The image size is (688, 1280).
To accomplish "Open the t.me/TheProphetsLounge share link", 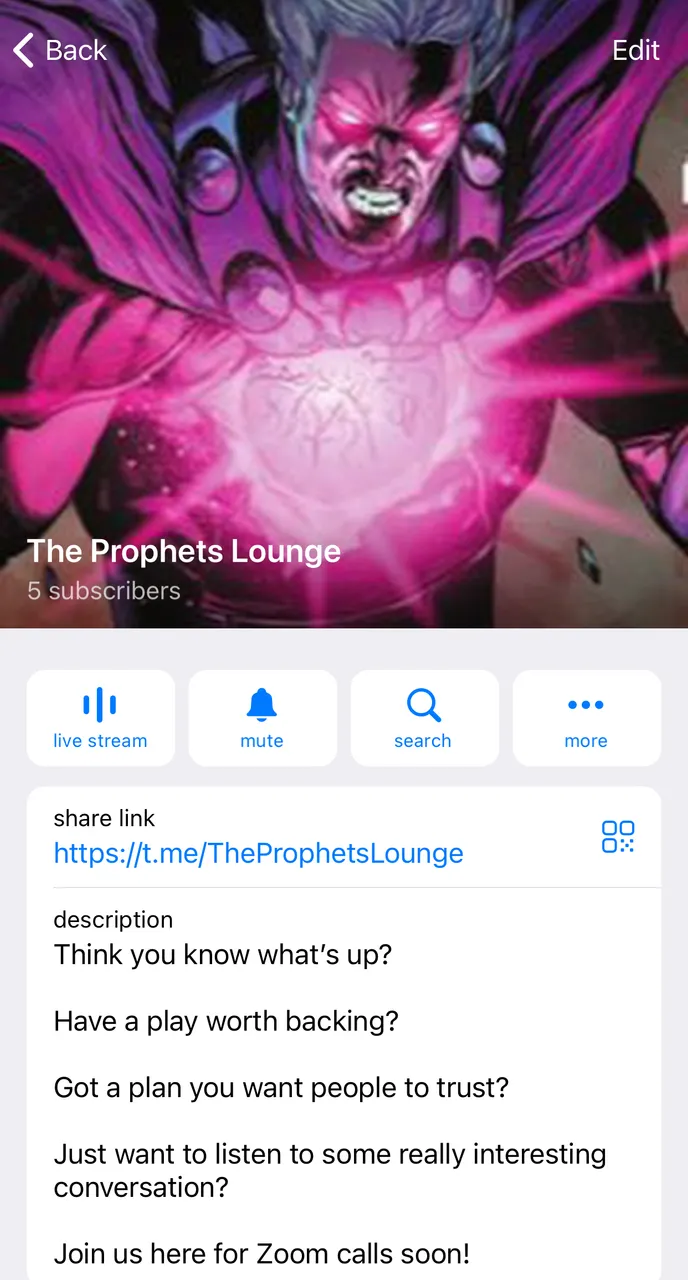I will (x=258, y=853).
